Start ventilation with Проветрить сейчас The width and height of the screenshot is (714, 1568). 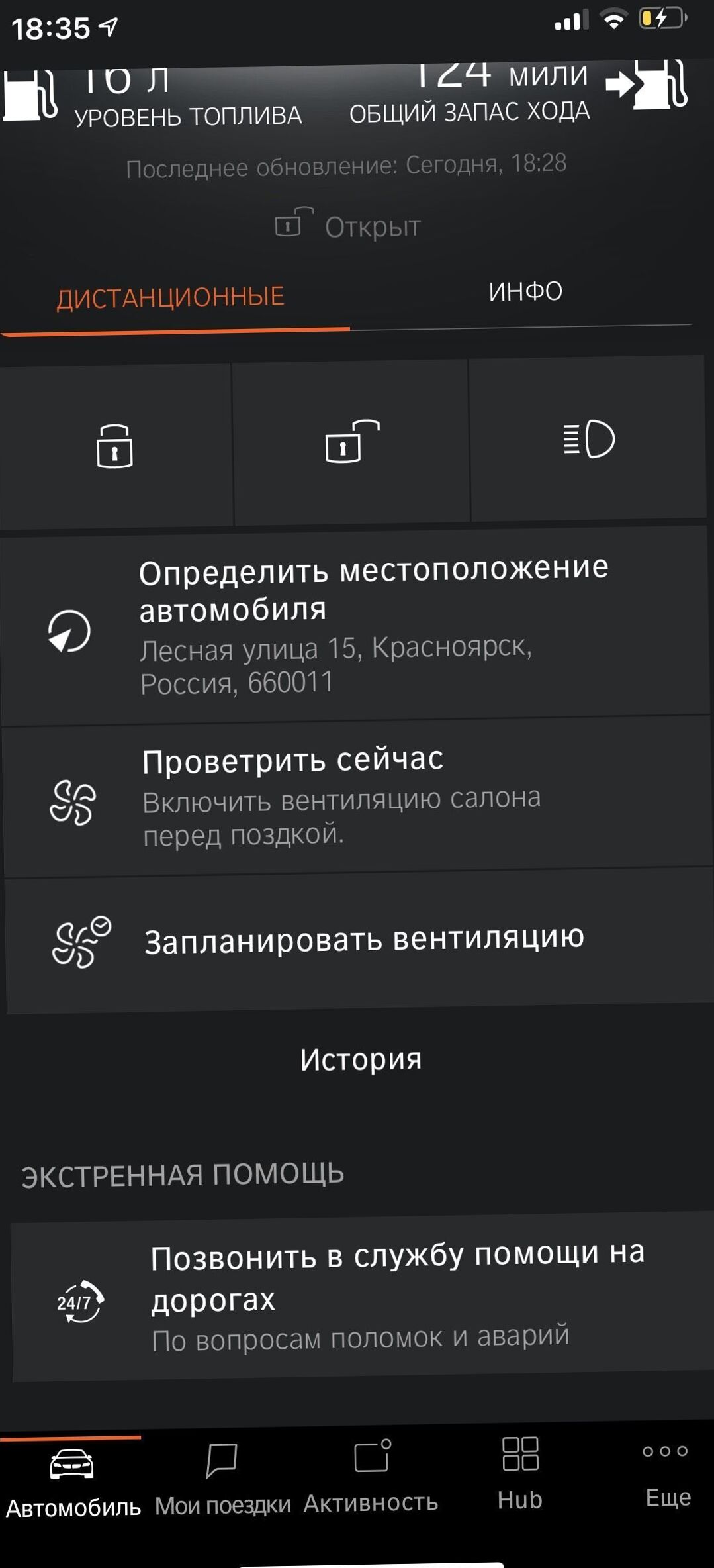(x=357, y=797)
